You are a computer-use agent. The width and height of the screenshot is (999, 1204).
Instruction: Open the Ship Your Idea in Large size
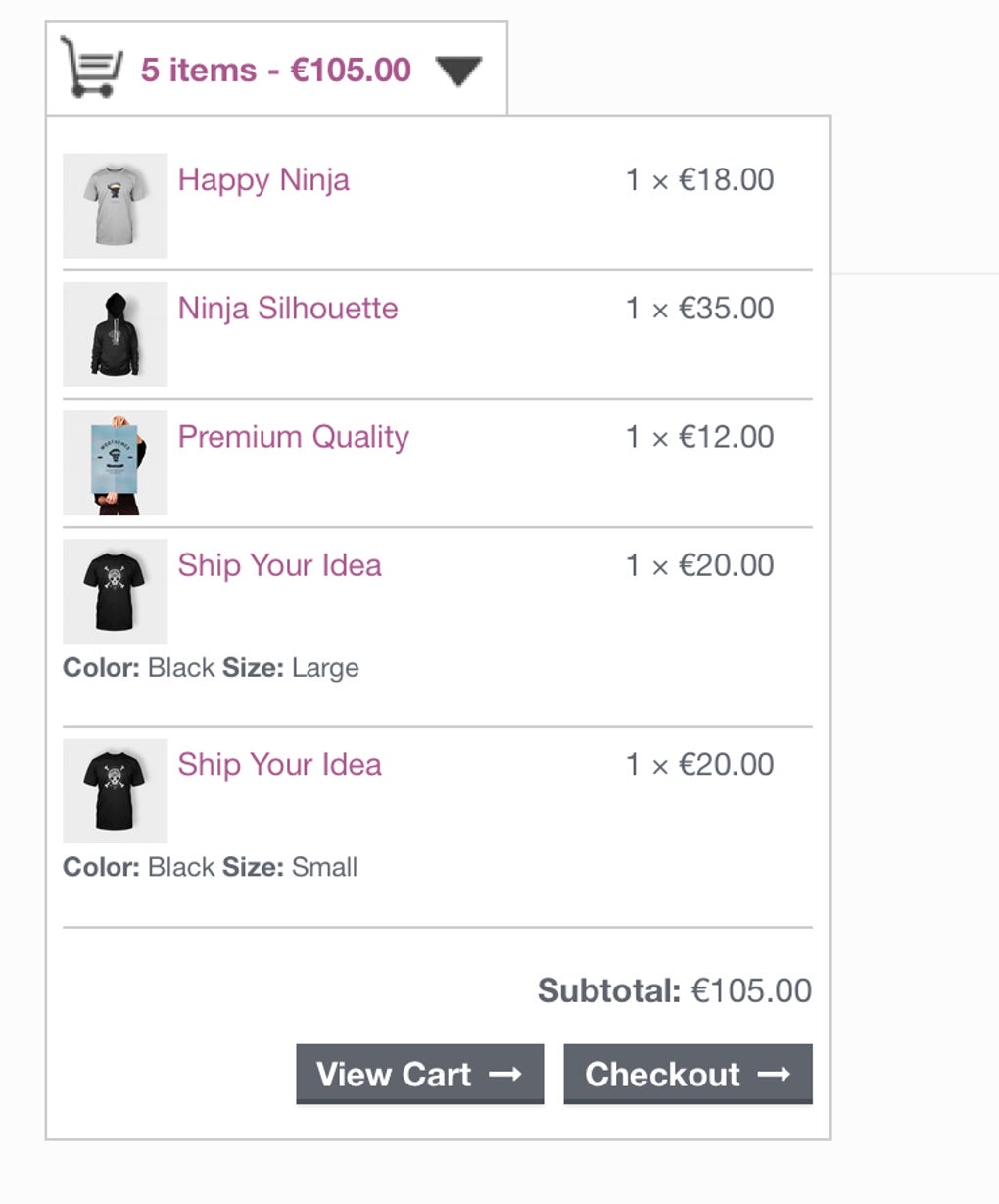(279, 565)
